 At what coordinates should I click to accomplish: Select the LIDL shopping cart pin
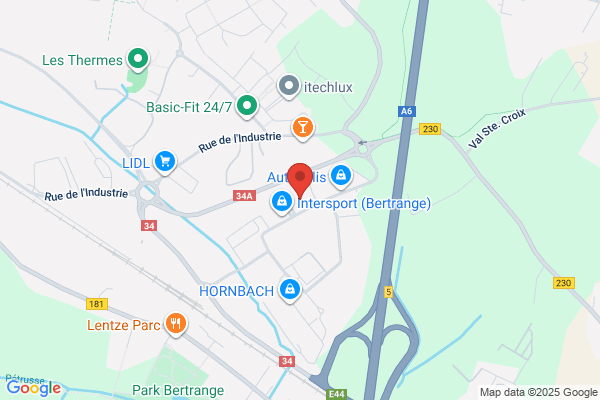165,162
